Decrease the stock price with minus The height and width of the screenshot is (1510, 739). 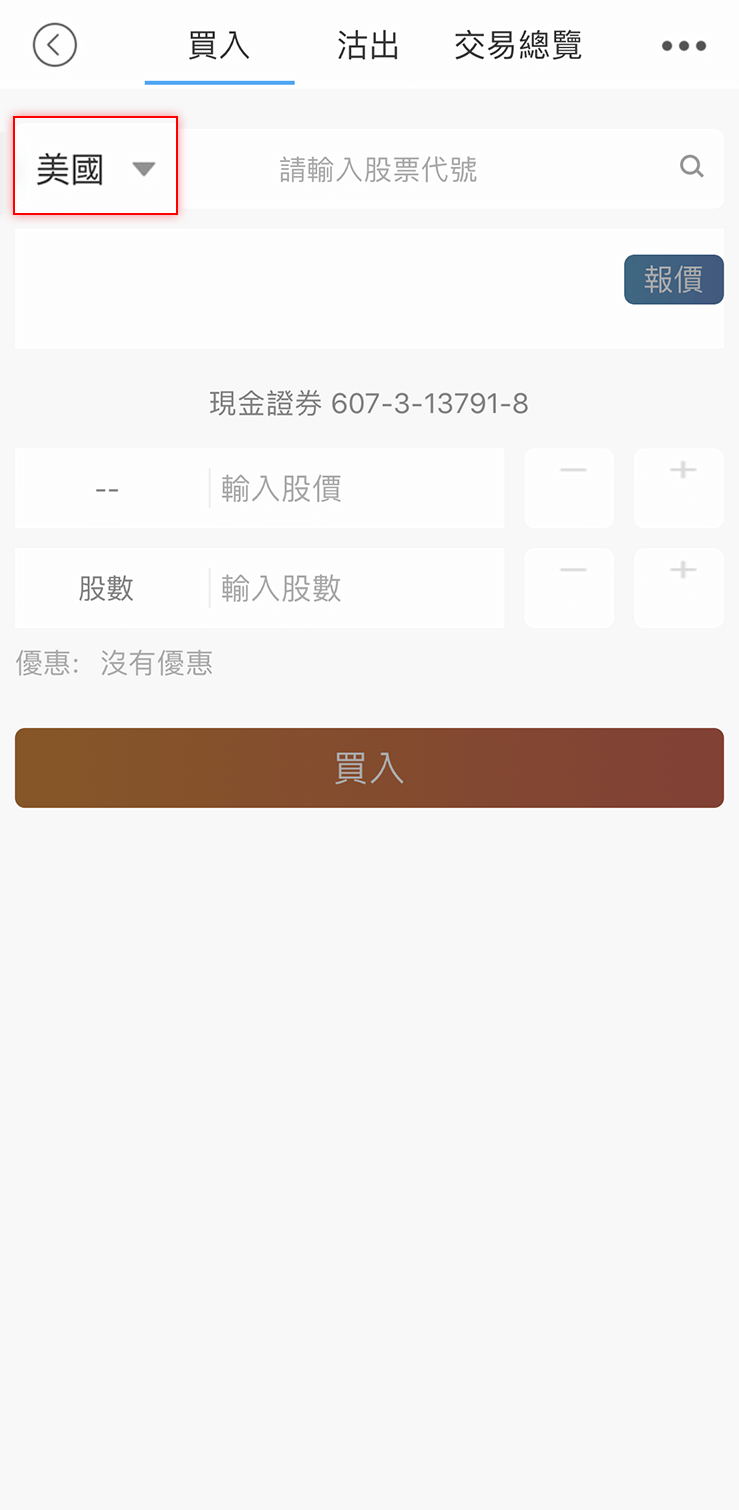tap(569, 488)
